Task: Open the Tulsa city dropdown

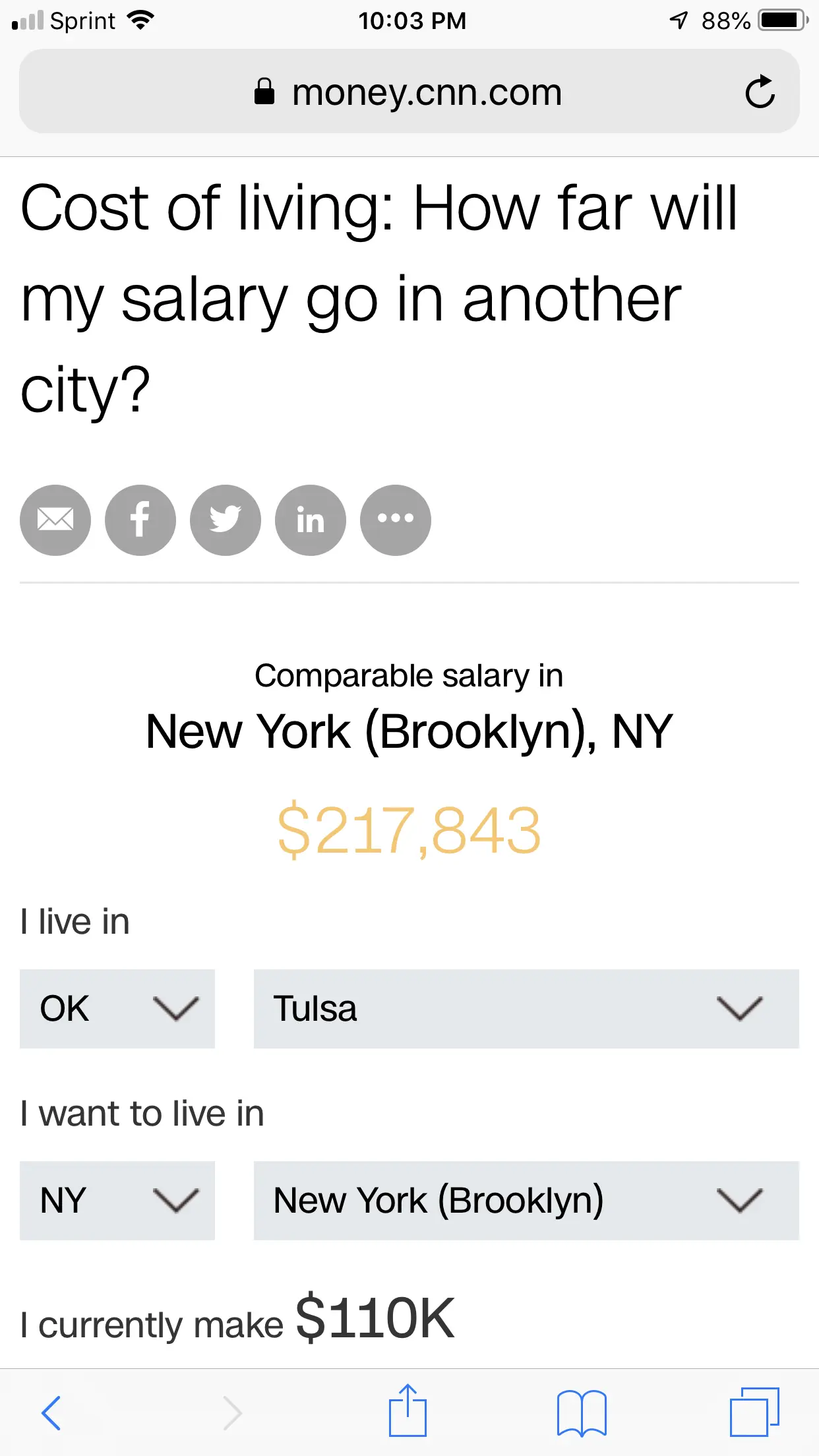Action: (x=526, y=1009)
